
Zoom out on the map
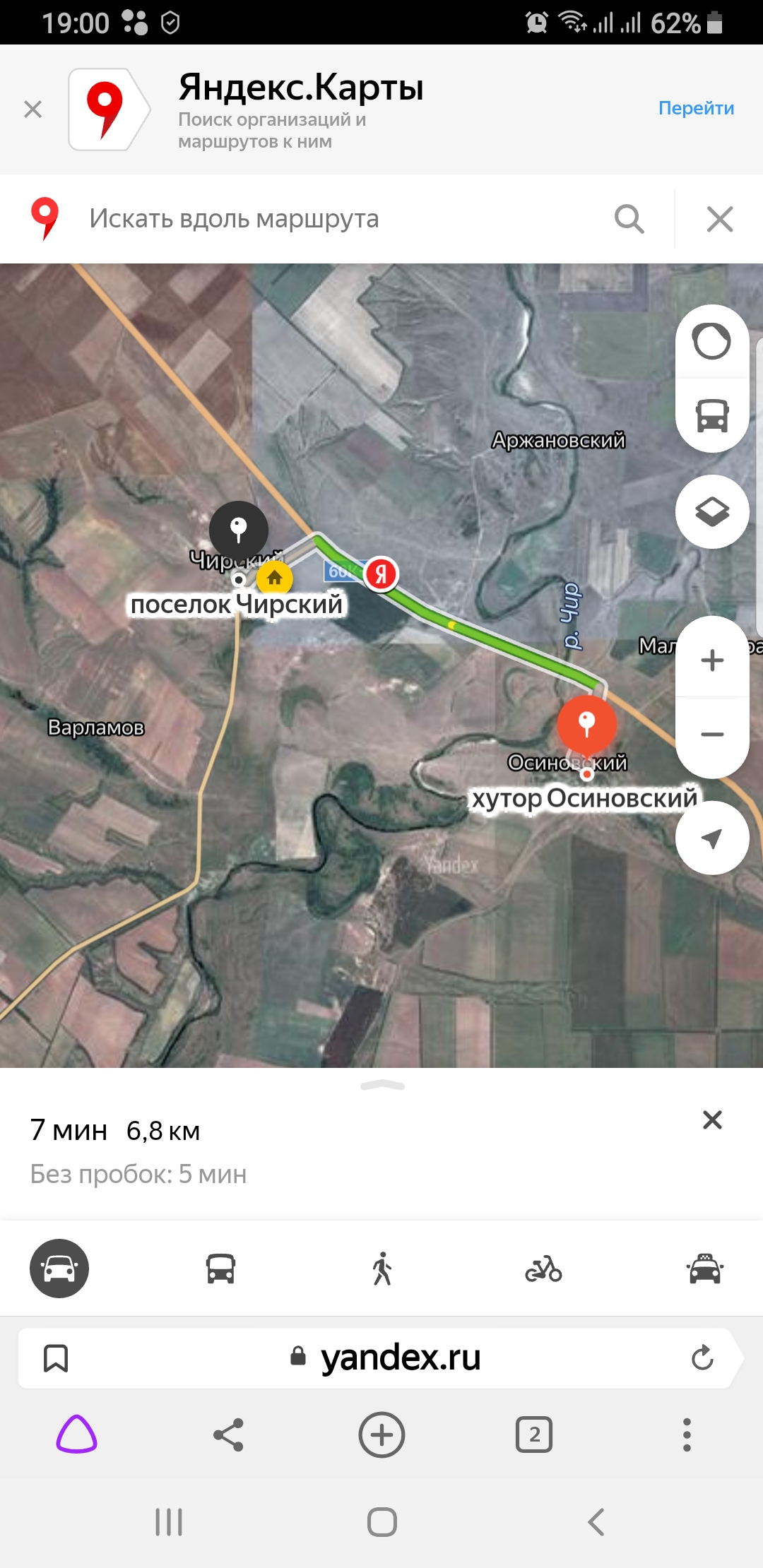click(x=711, y=735)
